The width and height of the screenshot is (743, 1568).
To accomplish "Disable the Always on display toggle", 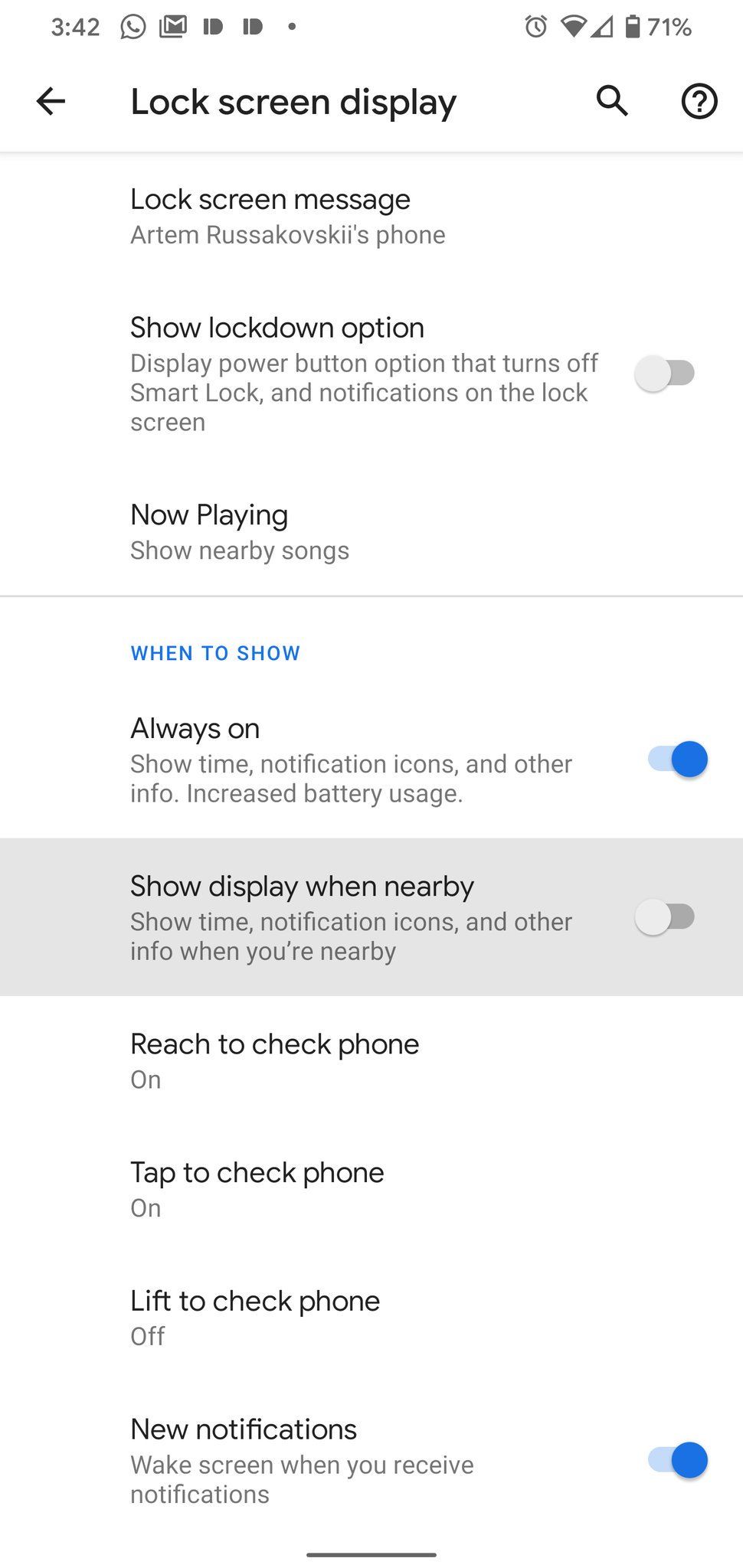I will [x=673, y=759].
